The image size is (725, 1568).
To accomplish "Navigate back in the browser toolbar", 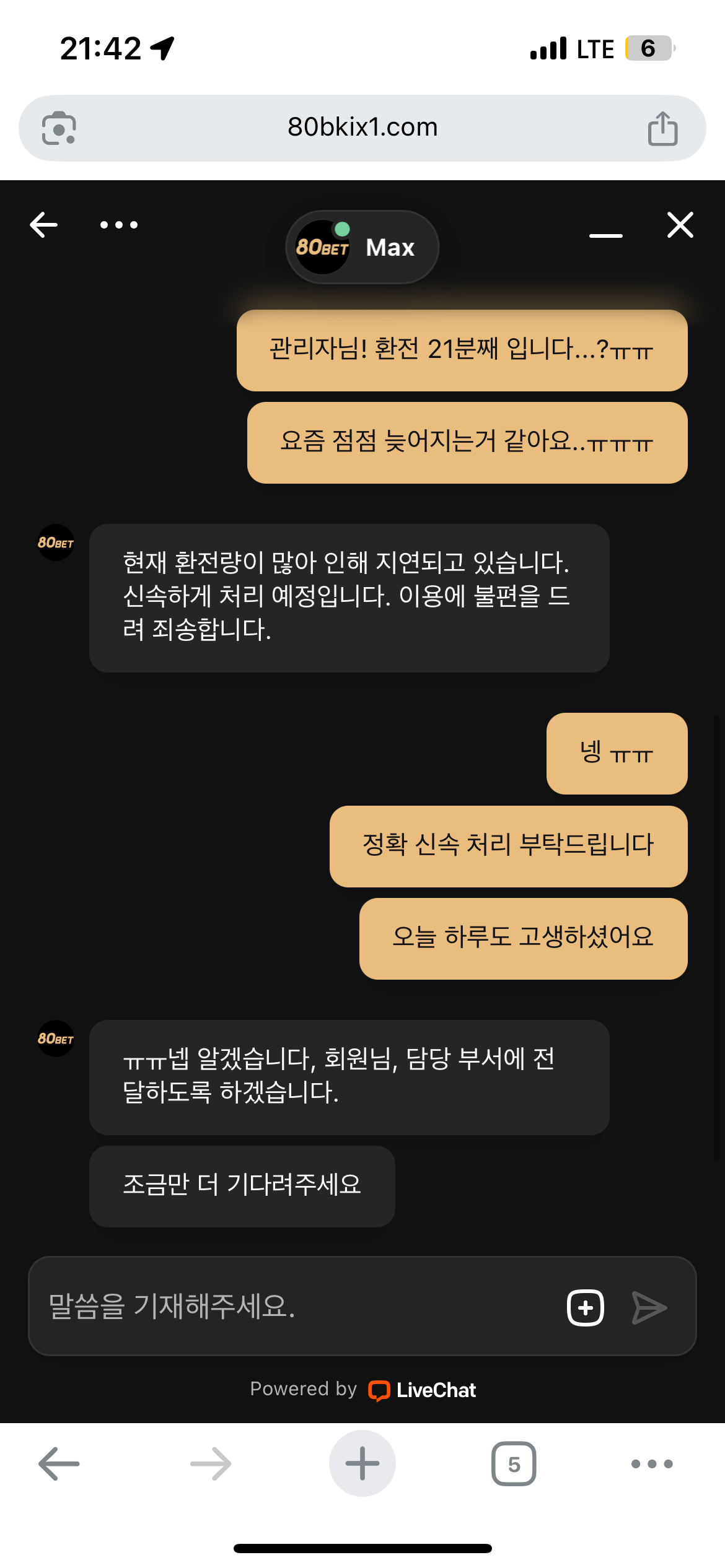I will click(59, 1463).
